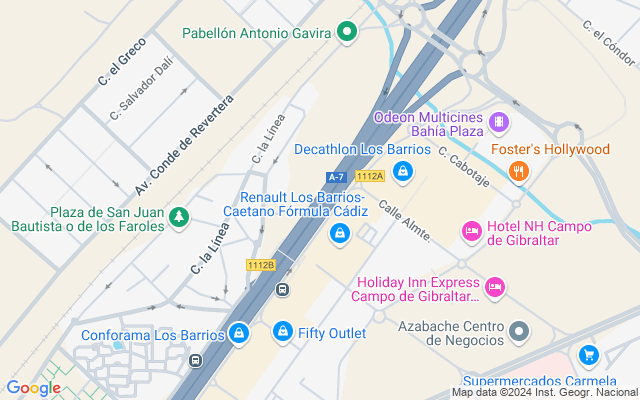Select the Odeon Multicines Bahía Plaza pin
The width and height of the screenshot is (640, 400).
[500, 123]
